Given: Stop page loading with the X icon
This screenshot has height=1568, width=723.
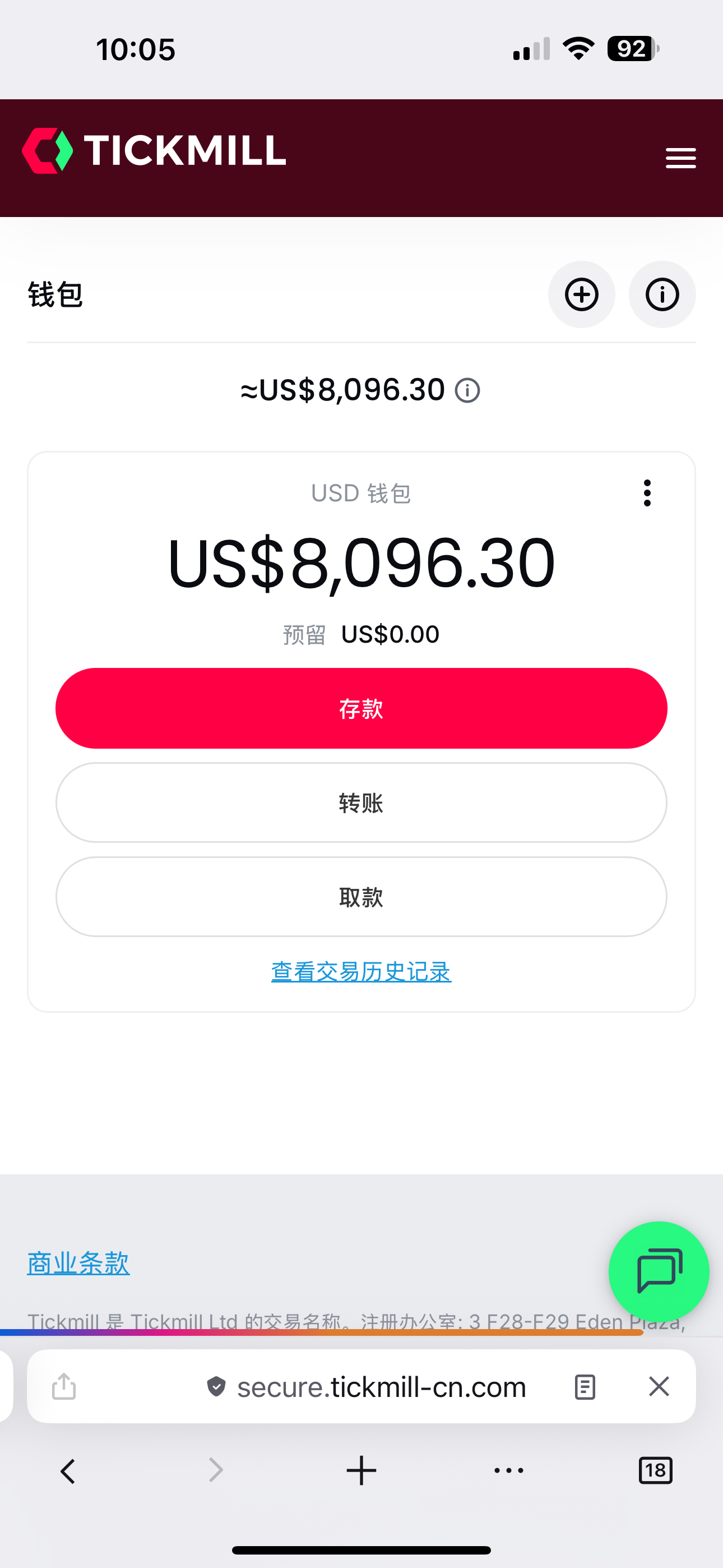Looking at the screenshot, I should (659, 1387).
